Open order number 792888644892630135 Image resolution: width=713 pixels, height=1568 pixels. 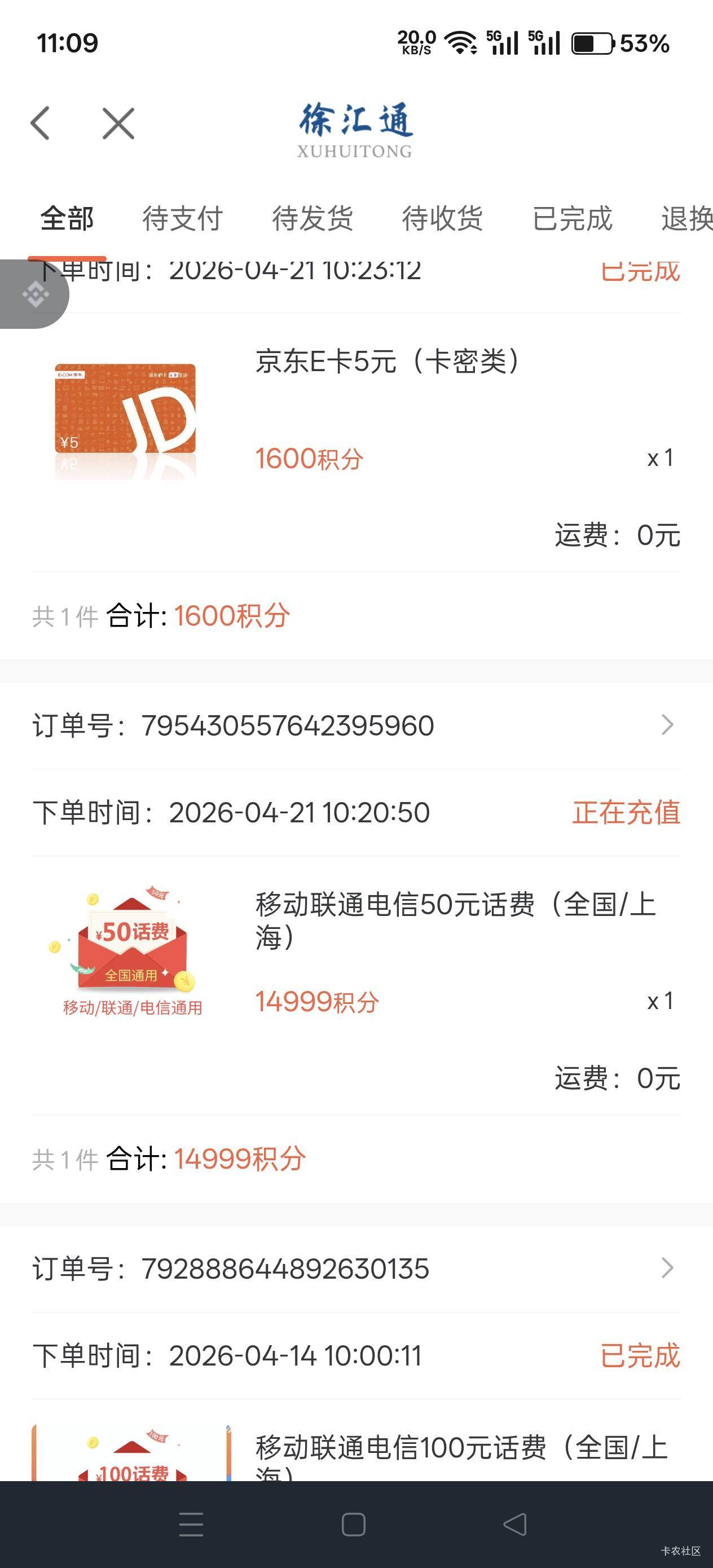click(355, 1269)
